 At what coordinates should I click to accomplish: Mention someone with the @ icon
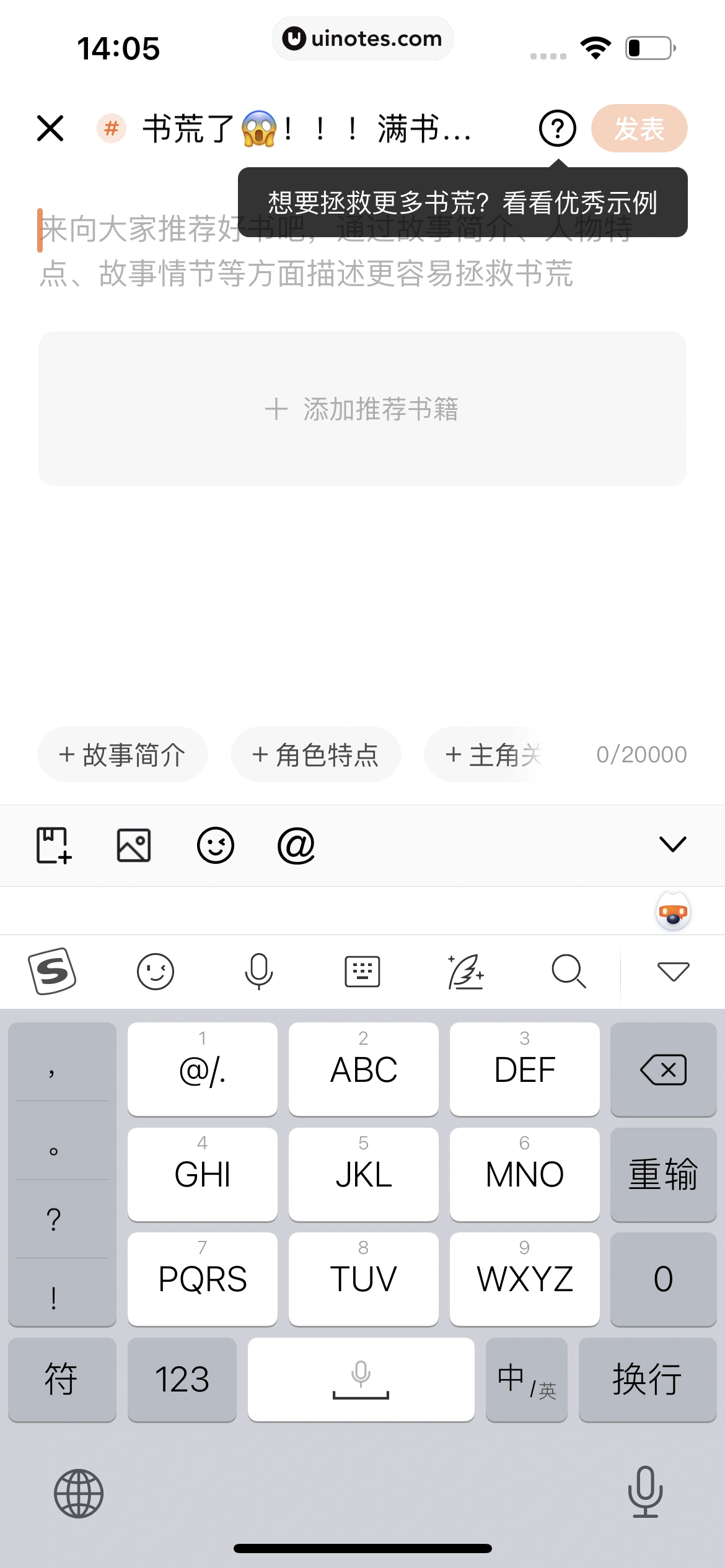(296, 845)
